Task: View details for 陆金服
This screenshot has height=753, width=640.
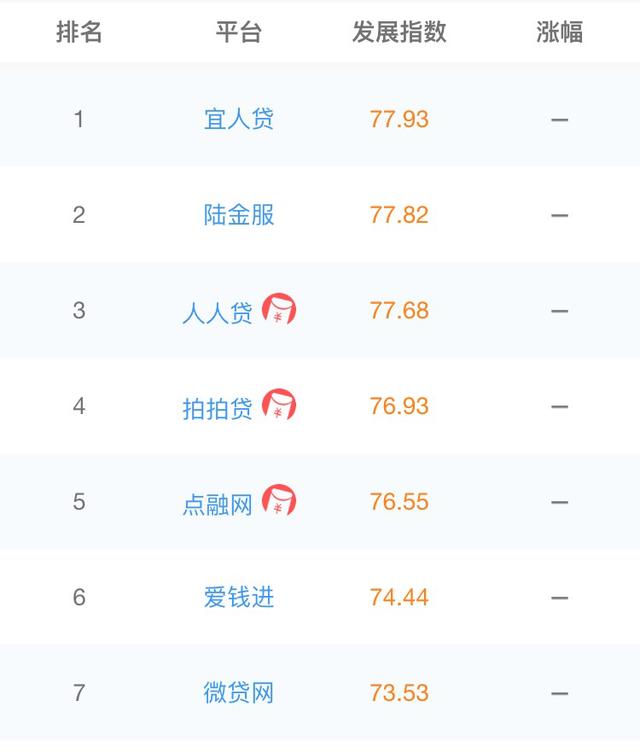Action: click(x=238, y=215)
